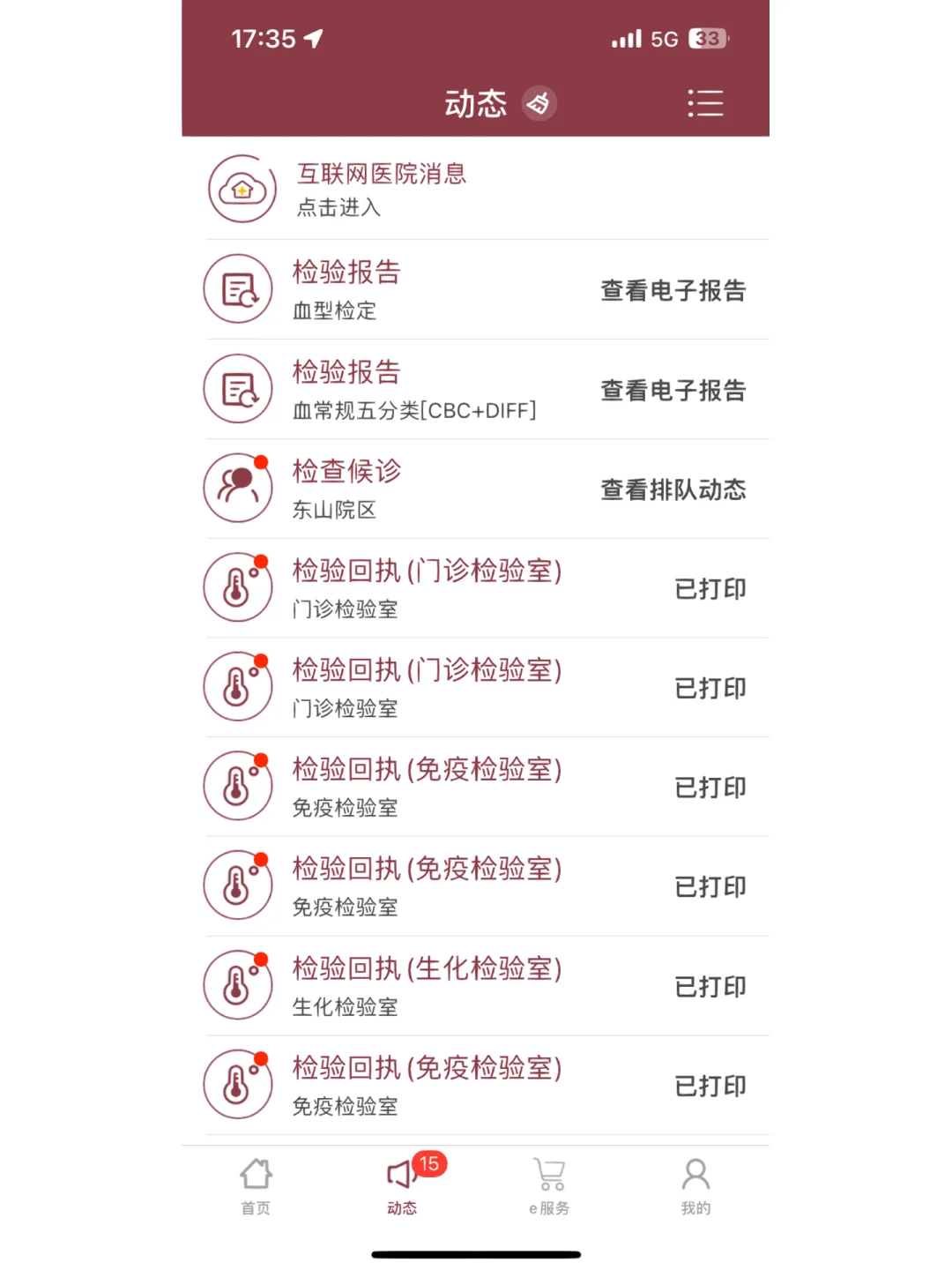Check queue status via 查看排队动态

[x=673, y=489]
